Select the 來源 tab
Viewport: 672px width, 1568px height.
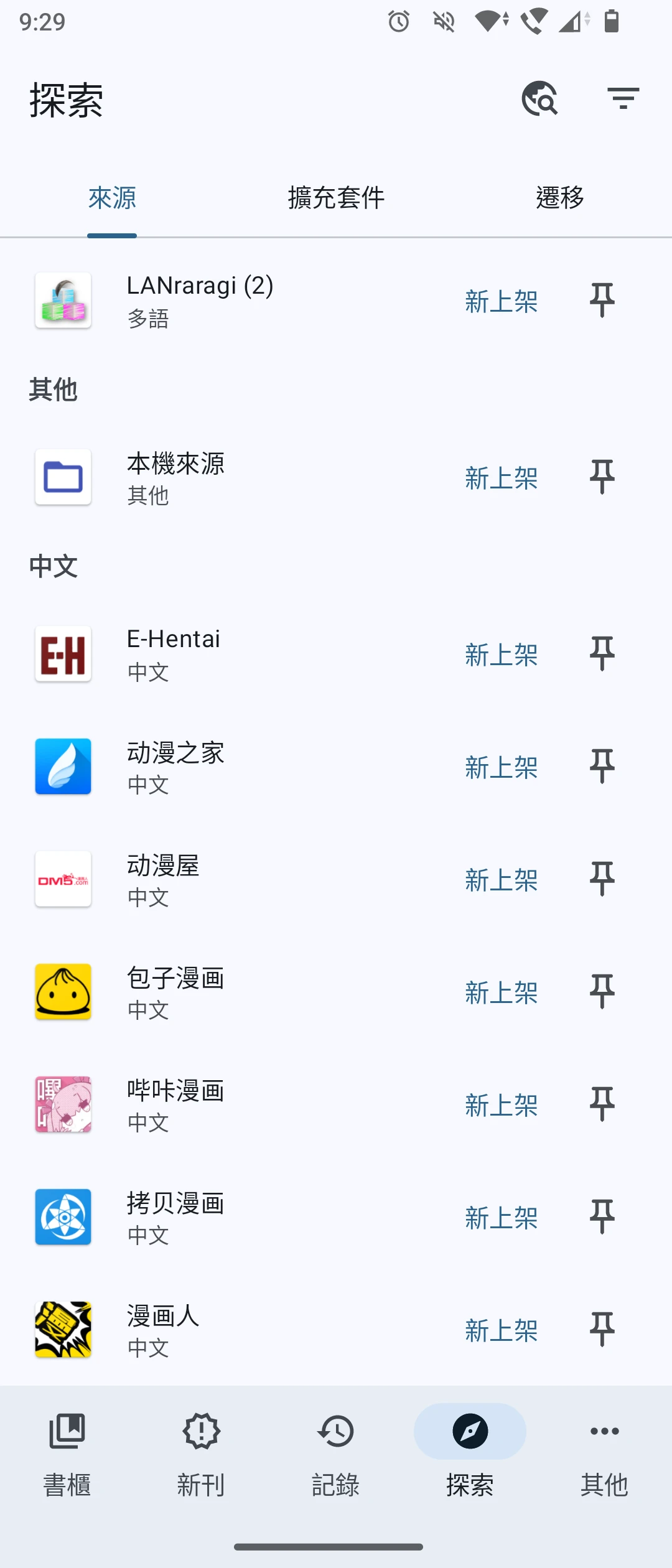112,198
